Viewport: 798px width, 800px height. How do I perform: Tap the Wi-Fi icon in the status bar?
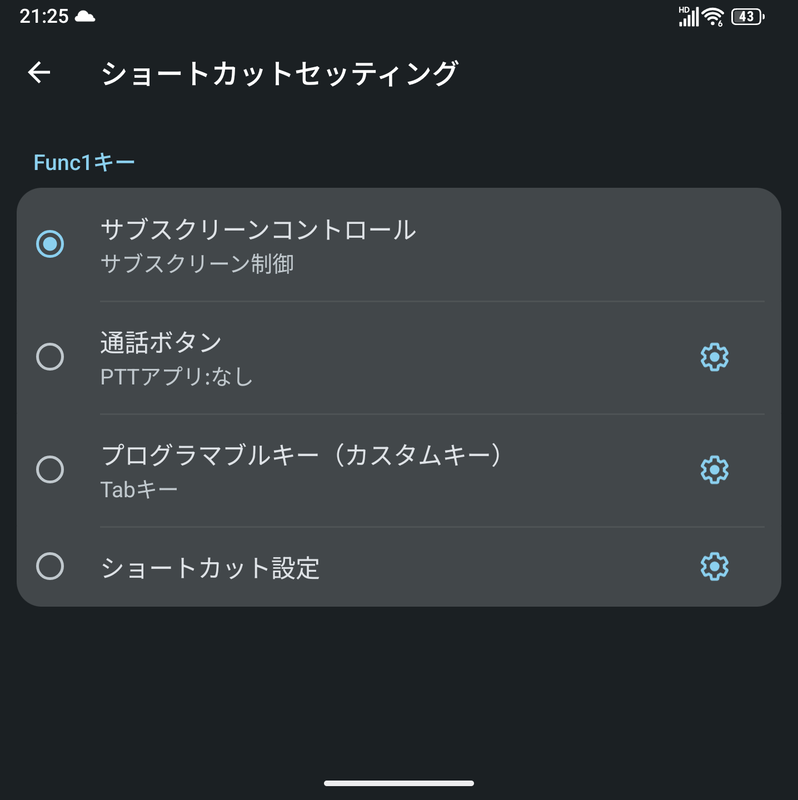(x=716, y=16)
